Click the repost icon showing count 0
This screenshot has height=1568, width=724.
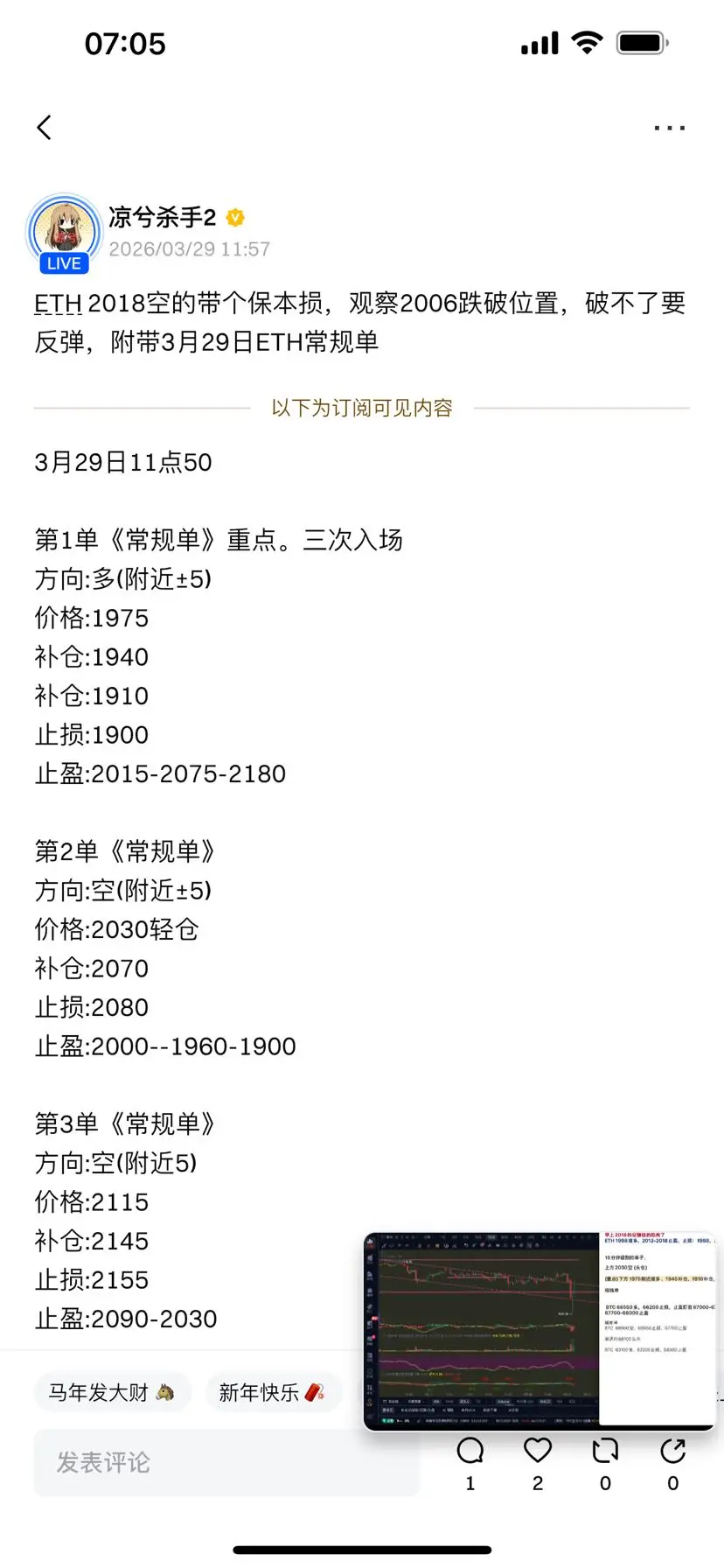tap(604, 1451)
